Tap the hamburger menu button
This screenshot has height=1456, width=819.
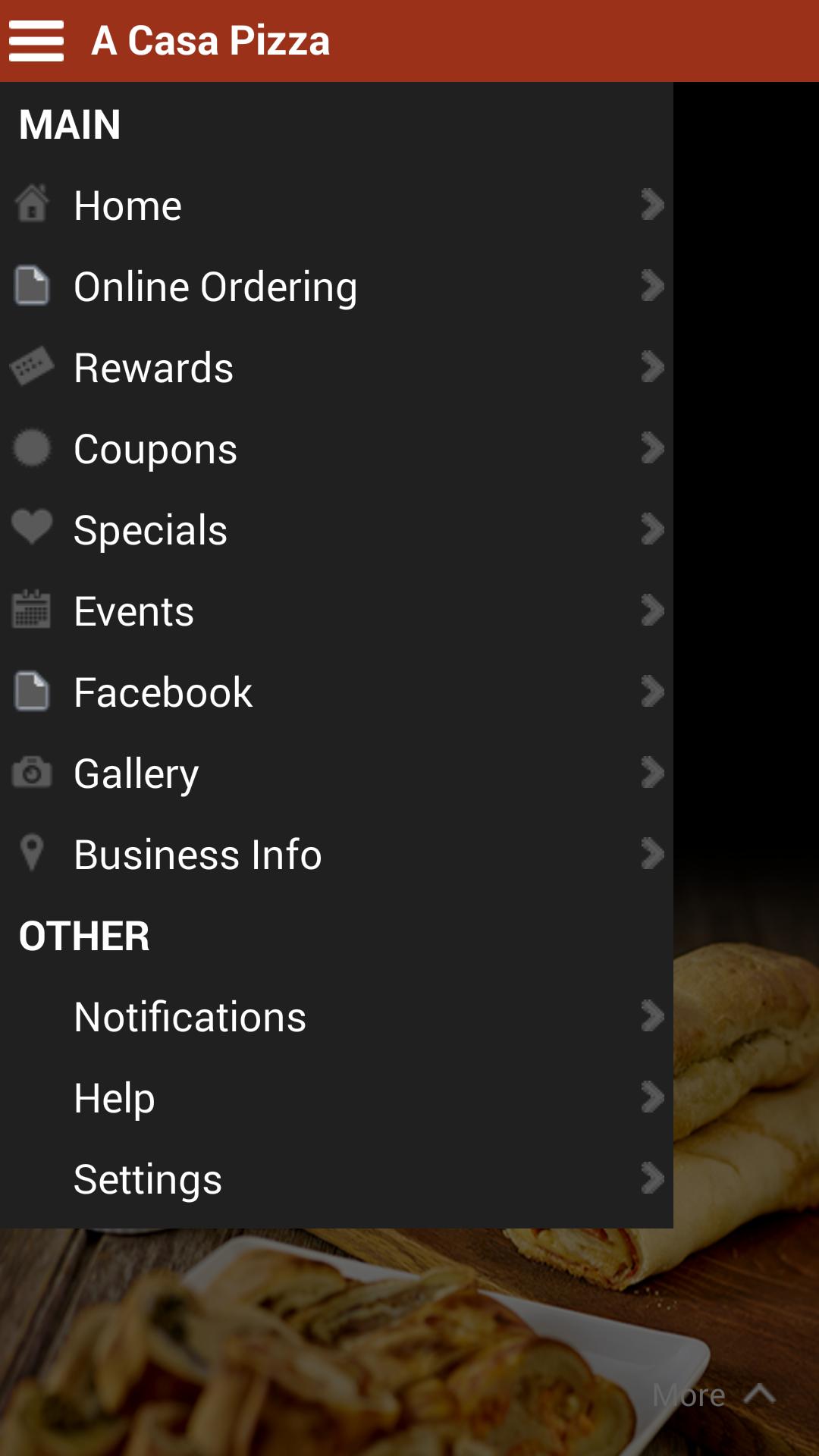coord(36,41)
